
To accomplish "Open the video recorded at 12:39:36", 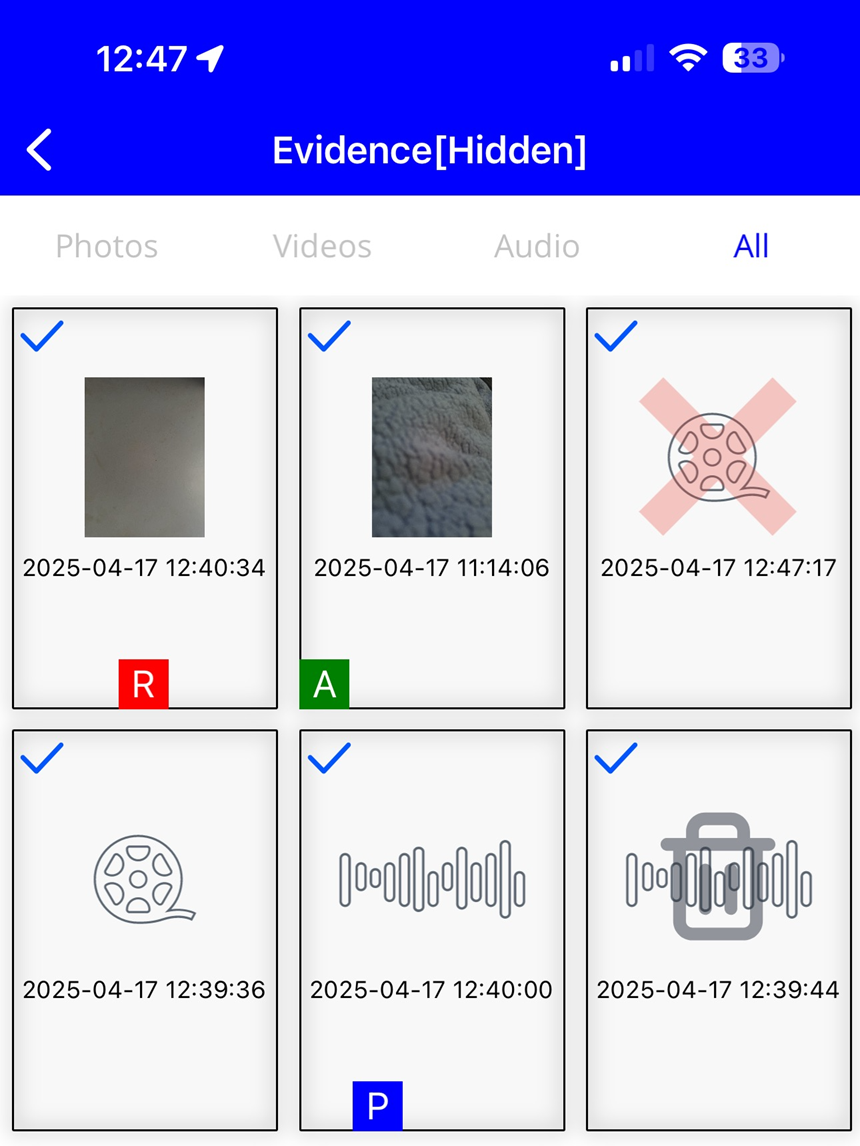I will (145, 880).
